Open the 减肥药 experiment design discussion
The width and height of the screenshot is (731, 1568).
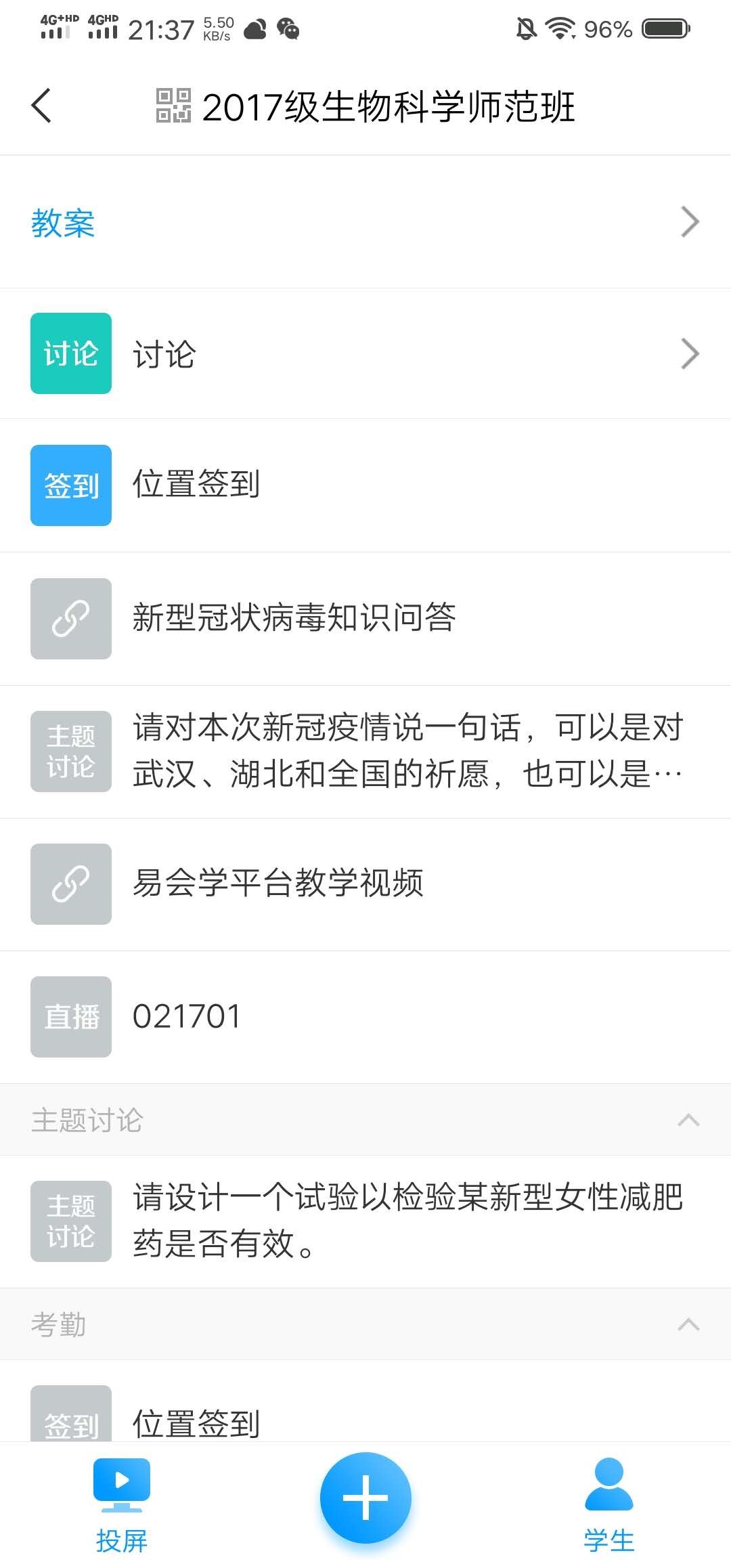(x=365, y=1221)
